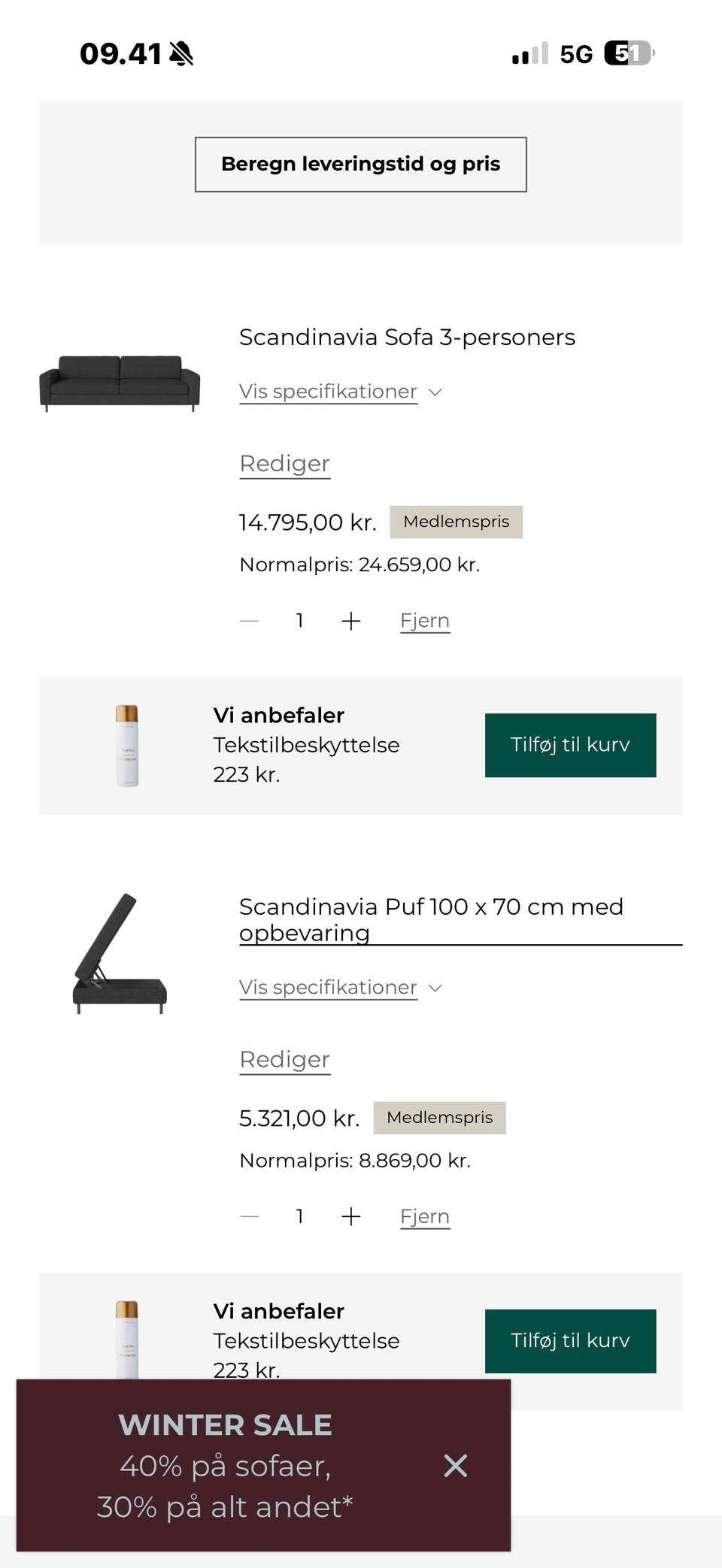The height and width of the screenshot is (1568, 722).
Task: Expand specifications for the Scandinavia Sofa
Action: 329,391
